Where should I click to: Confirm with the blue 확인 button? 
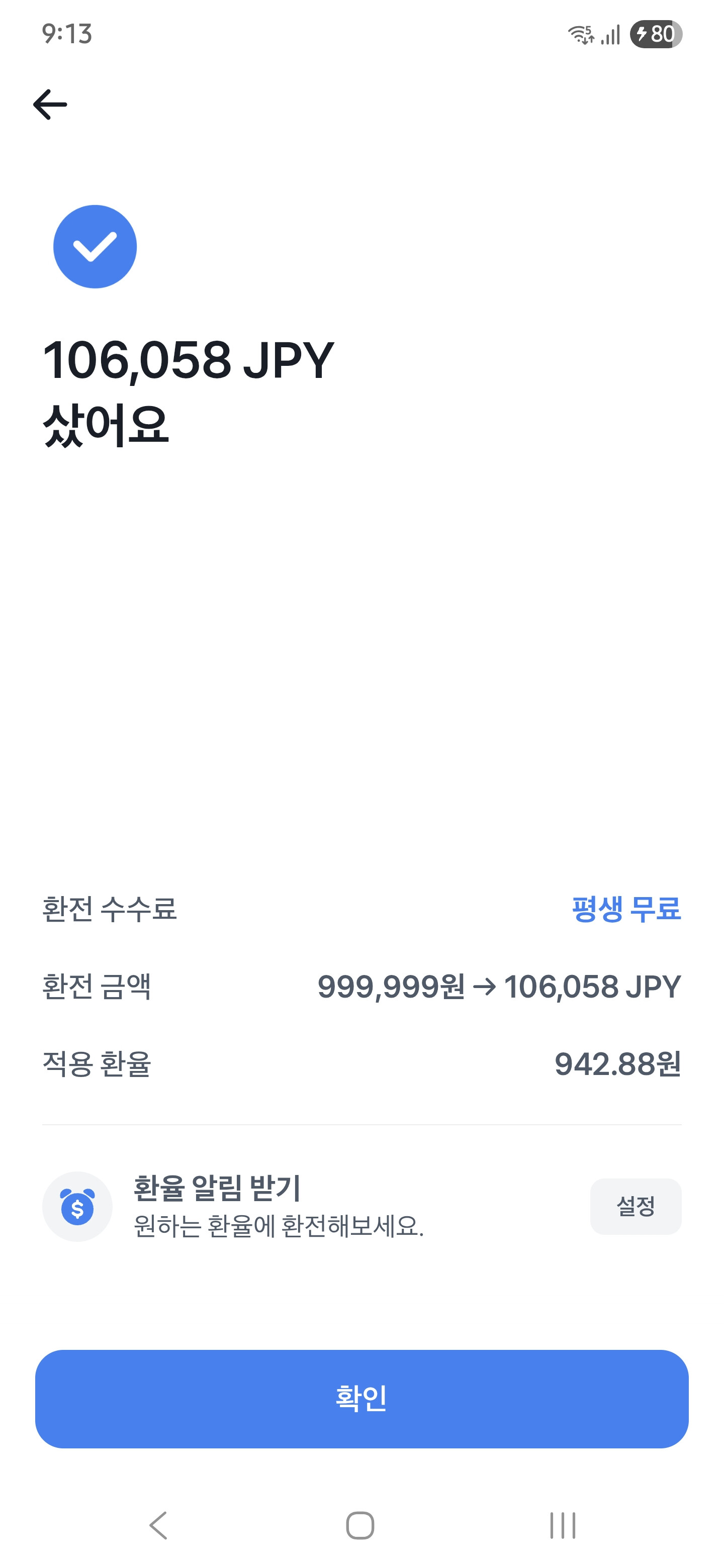pyautogui.click(x=361, y=1398)
